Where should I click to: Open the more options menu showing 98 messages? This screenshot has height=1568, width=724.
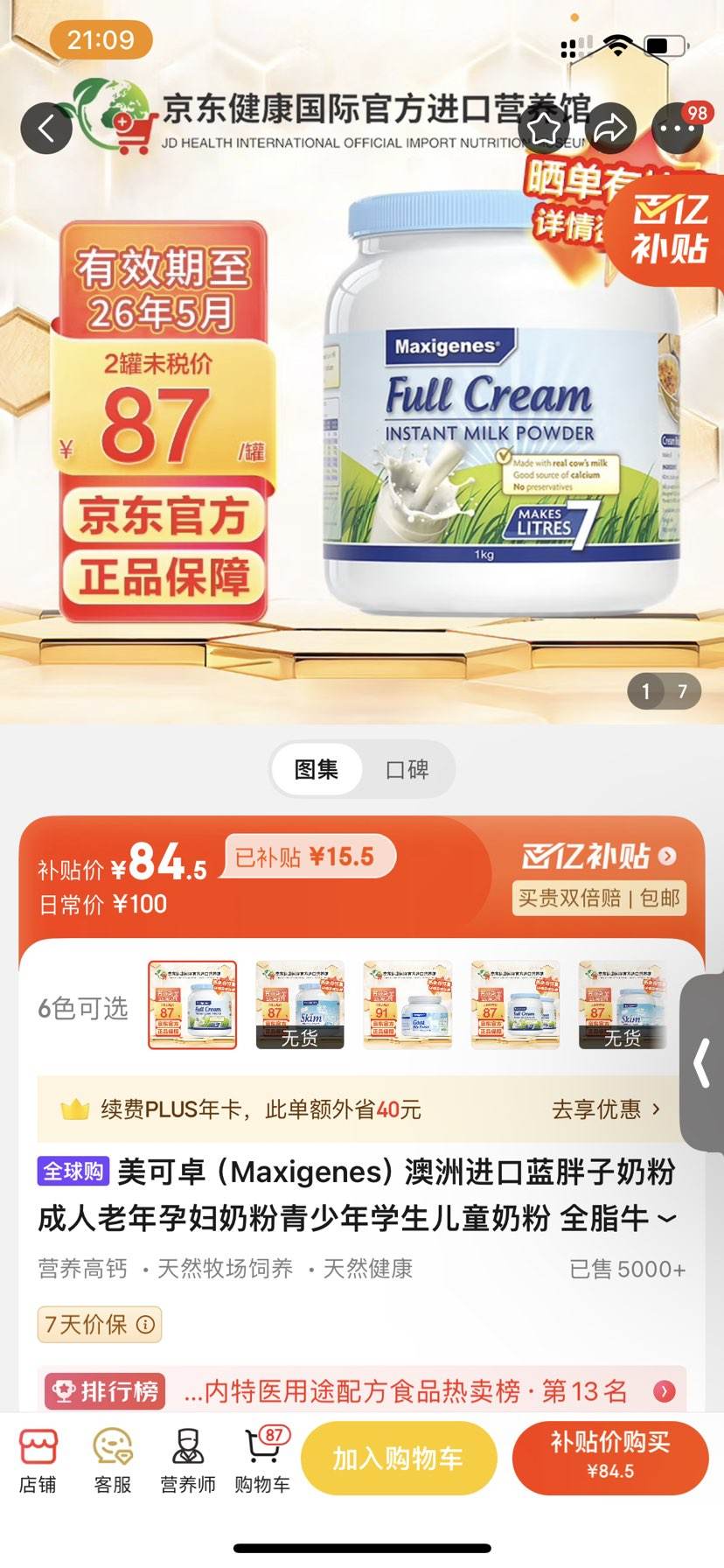coord(676,128)
